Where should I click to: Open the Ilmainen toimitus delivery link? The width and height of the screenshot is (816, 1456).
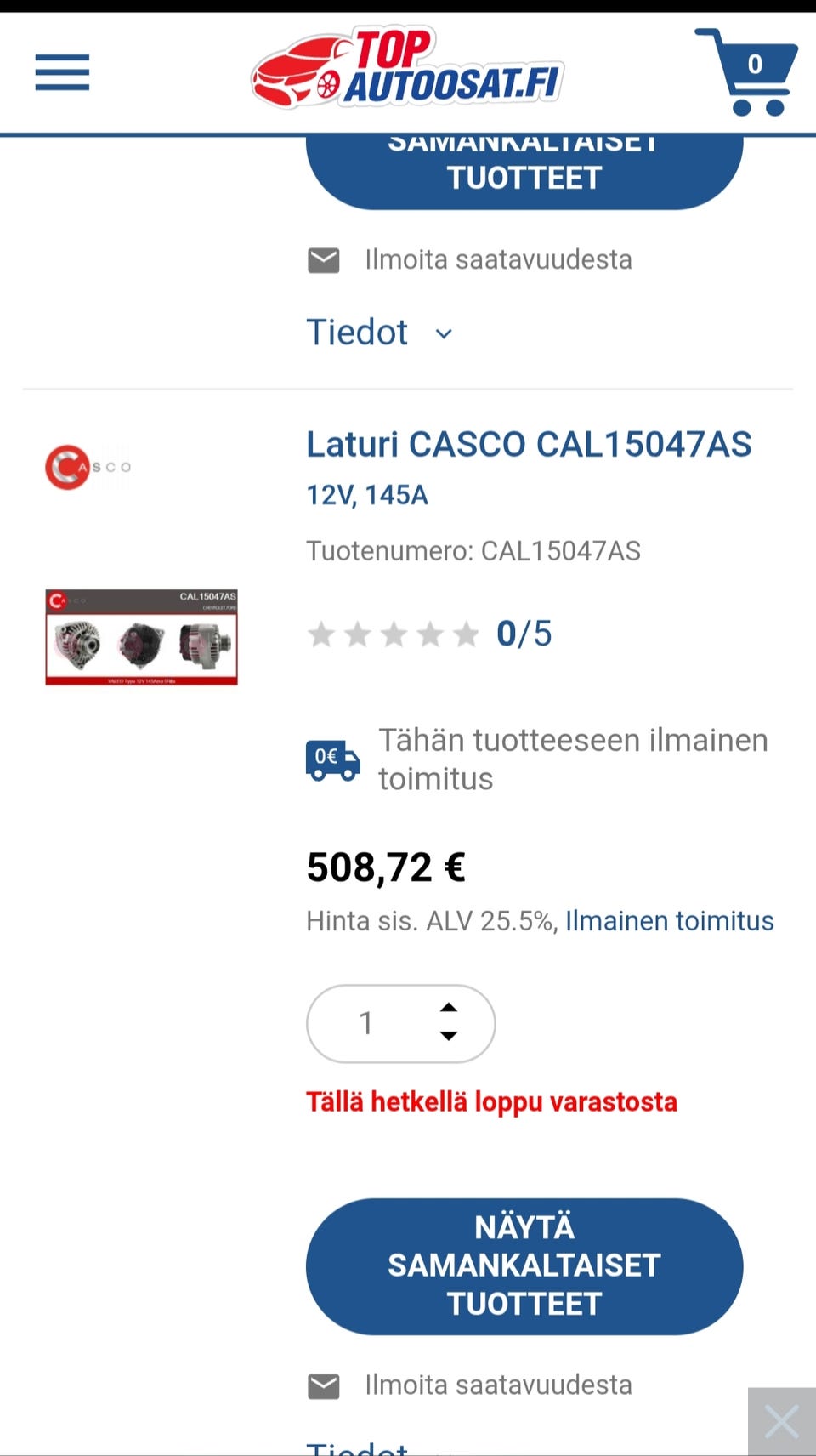pos(669,921)
